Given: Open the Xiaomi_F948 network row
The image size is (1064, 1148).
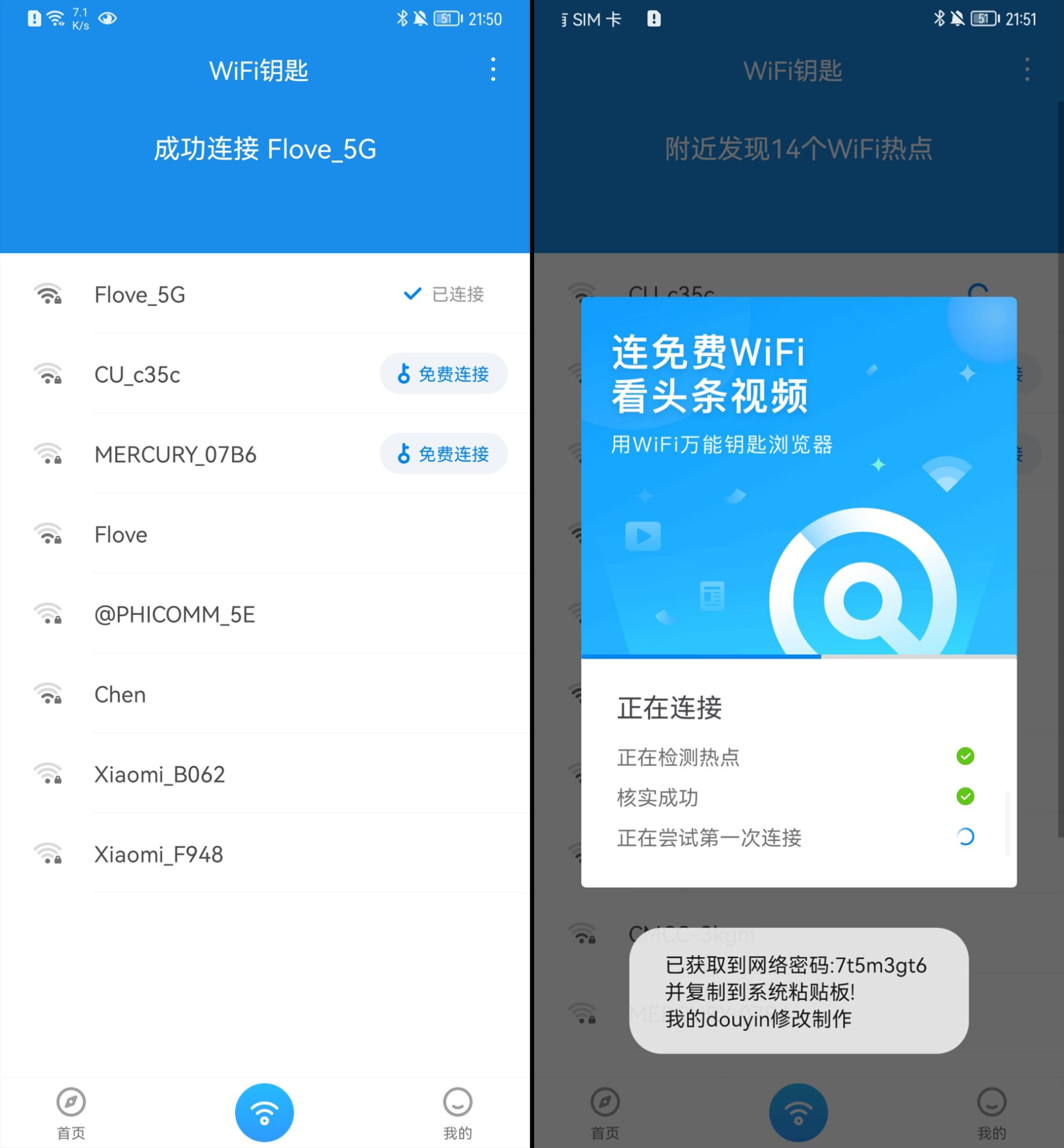Looking at the screenshot, I should tap(263, 855).
